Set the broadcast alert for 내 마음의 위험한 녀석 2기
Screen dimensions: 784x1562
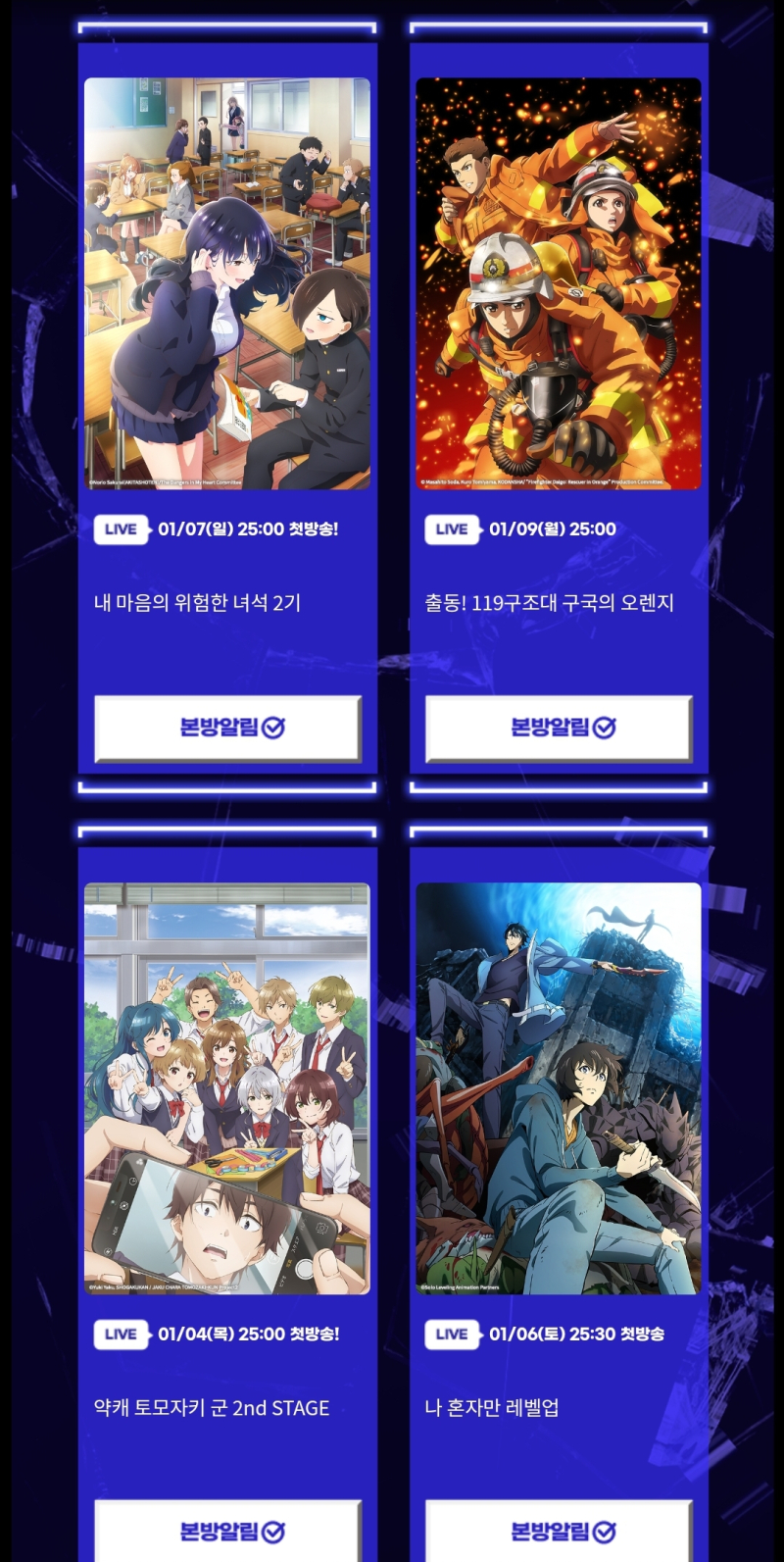[x=228, y=728]
